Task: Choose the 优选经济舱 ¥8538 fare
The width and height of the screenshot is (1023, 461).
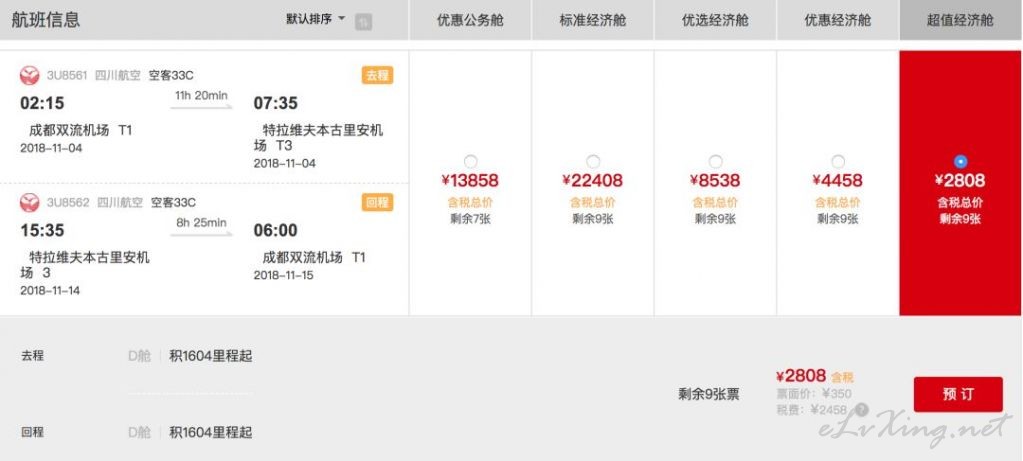Action: pyautogui.click(x=715, y=161)
